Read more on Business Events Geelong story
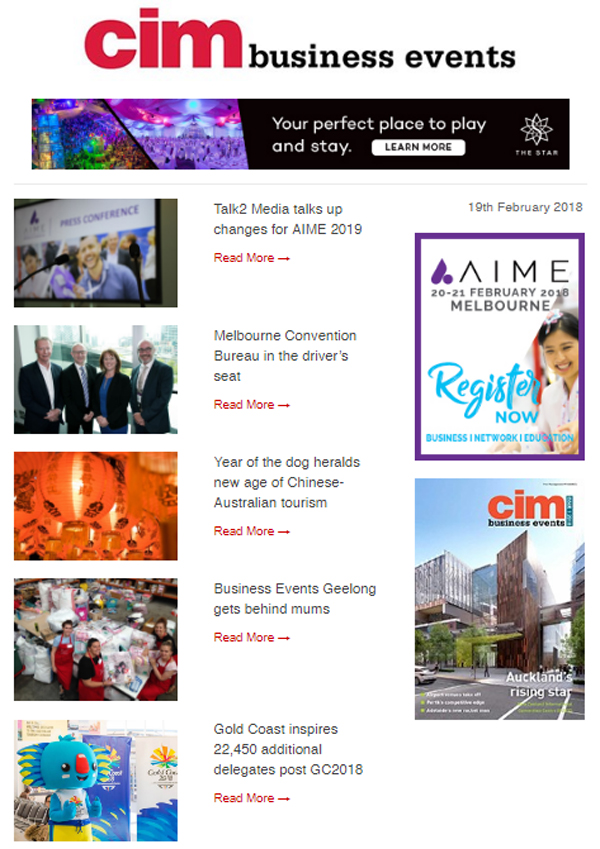Screen dimensions: 600x849 click(x=251, y=637)
